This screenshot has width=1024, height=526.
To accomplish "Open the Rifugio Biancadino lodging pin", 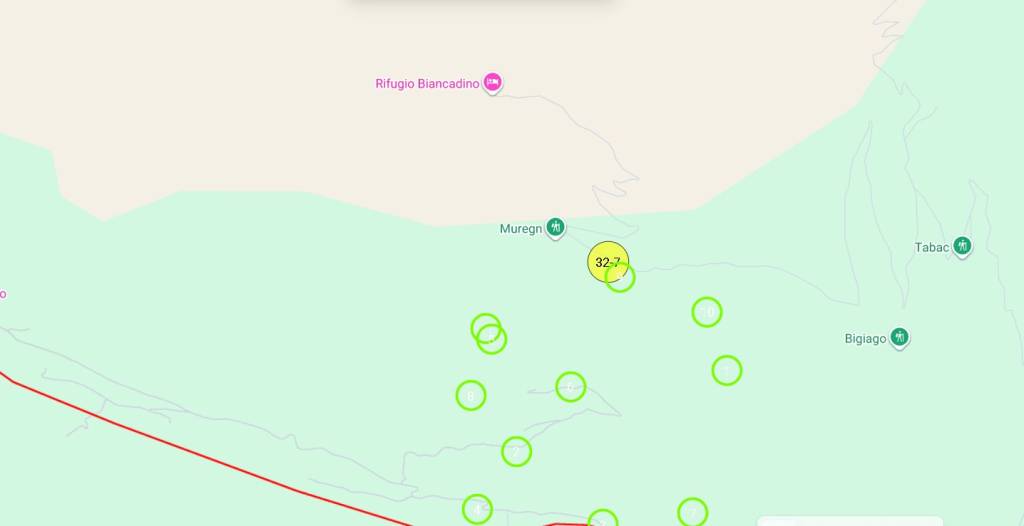I will click(x=492, y=82).
